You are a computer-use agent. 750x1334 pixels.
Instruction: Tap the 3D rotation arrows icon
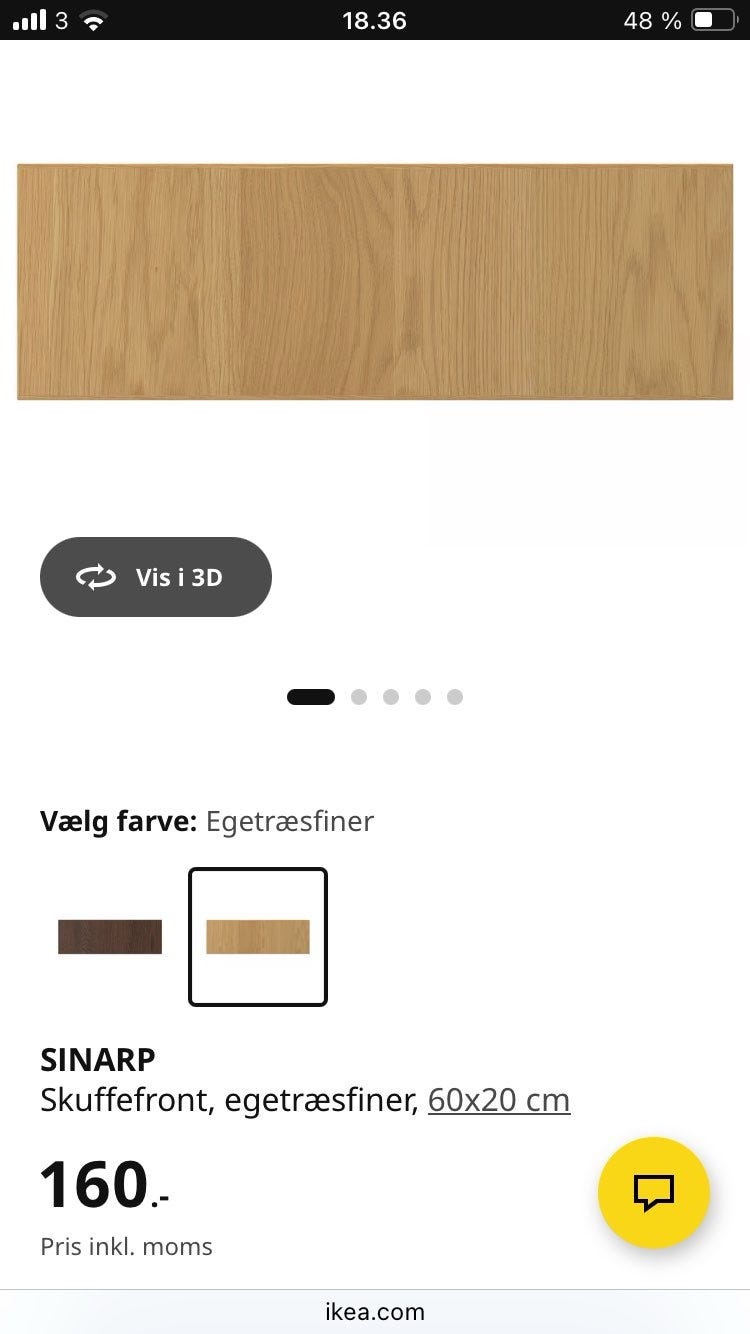point(96,577)
